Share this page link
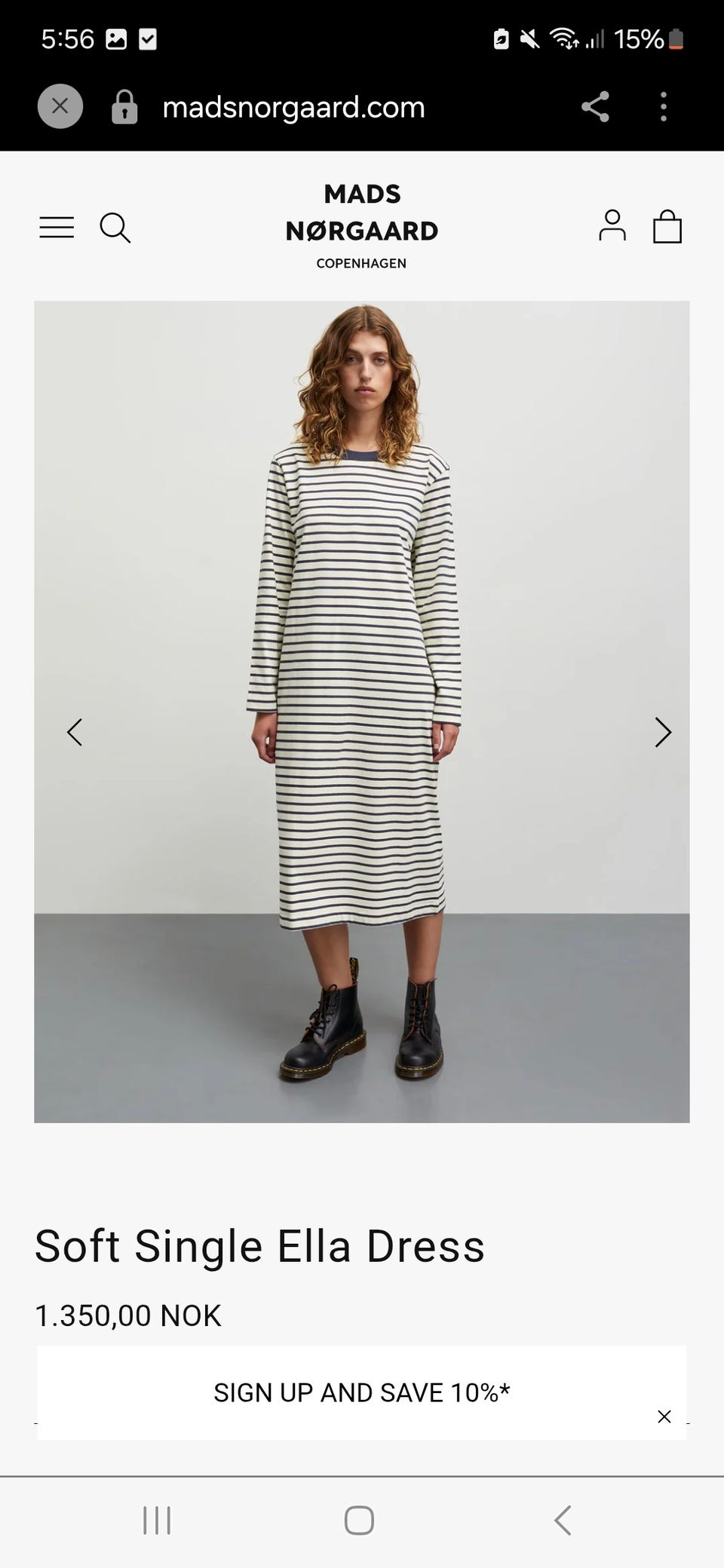Image resolution: width=724 pixels, height=1568 pixels. coord(595,106)
